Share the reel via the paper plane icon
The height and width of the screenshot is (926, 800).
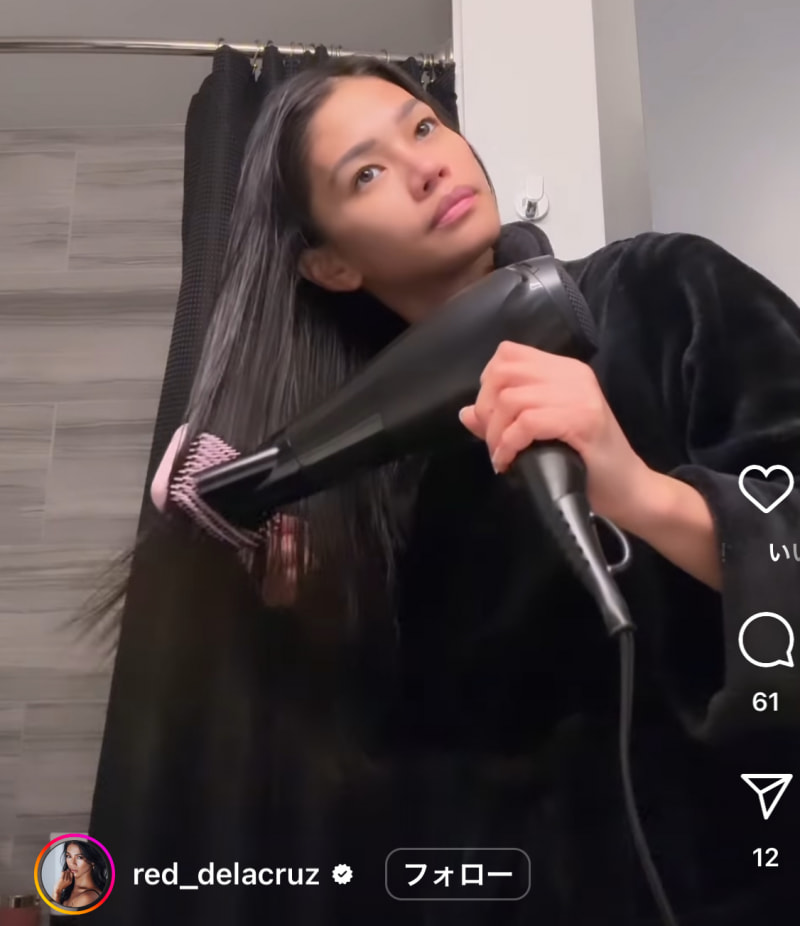click(766, 795)
